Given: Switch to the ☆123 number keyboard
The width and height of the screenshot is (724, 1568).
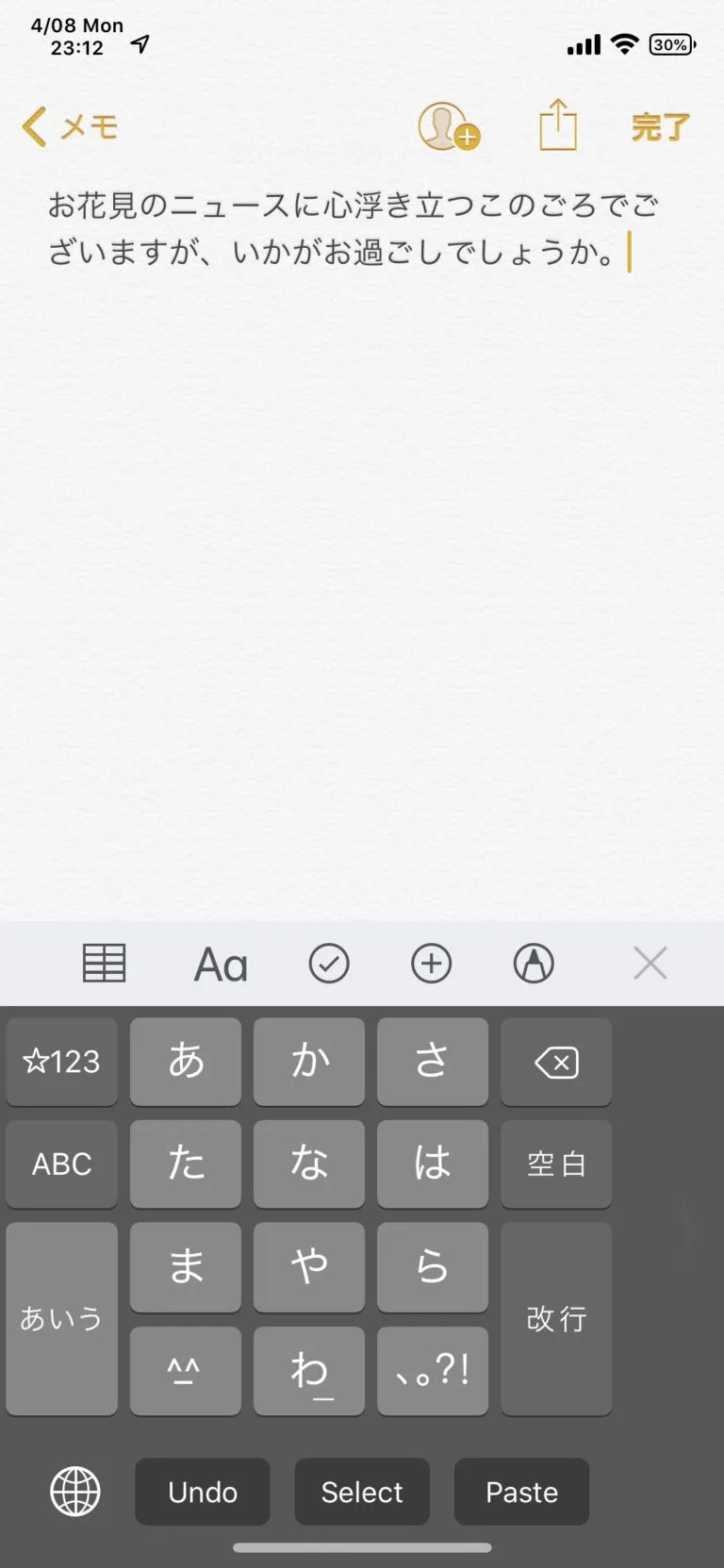Looking at the screenshot, I should coord(62,1062).
